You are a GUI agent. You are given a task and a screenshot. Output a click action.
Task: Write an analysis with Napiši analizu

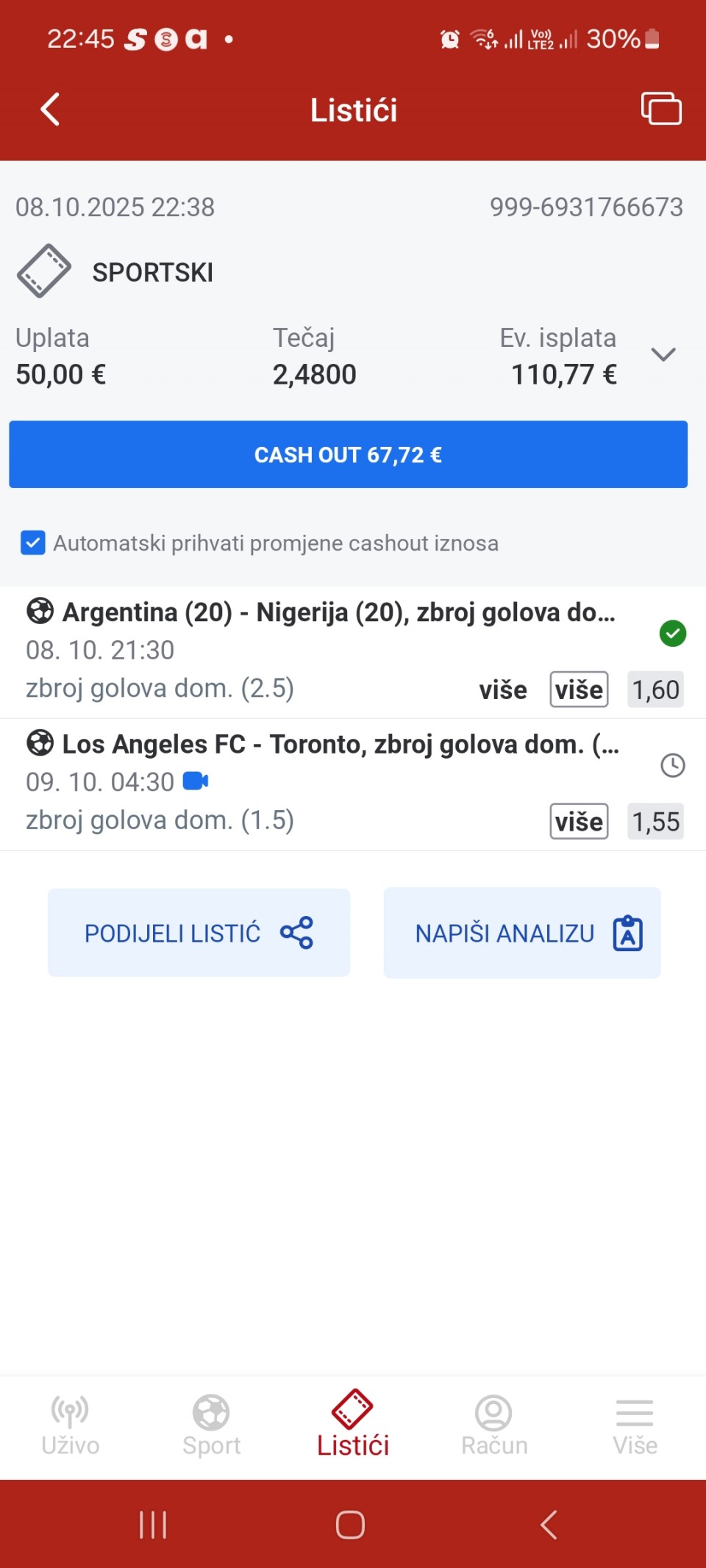[x=522, y=933]
